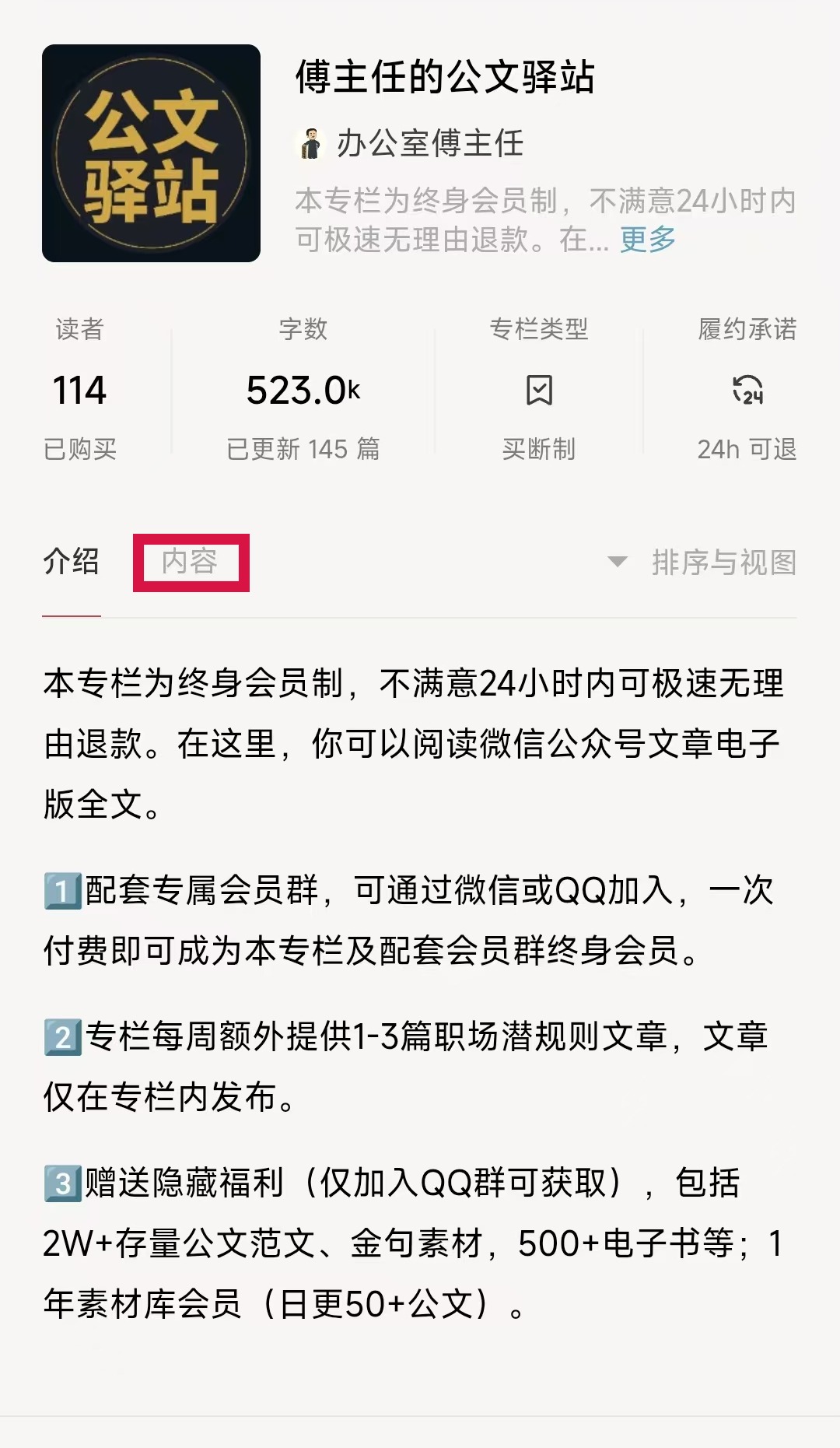View the 公文驿站 column cover image
Image resolution: width=840 pixels, height=1448 pixels.
coord(151,153)
